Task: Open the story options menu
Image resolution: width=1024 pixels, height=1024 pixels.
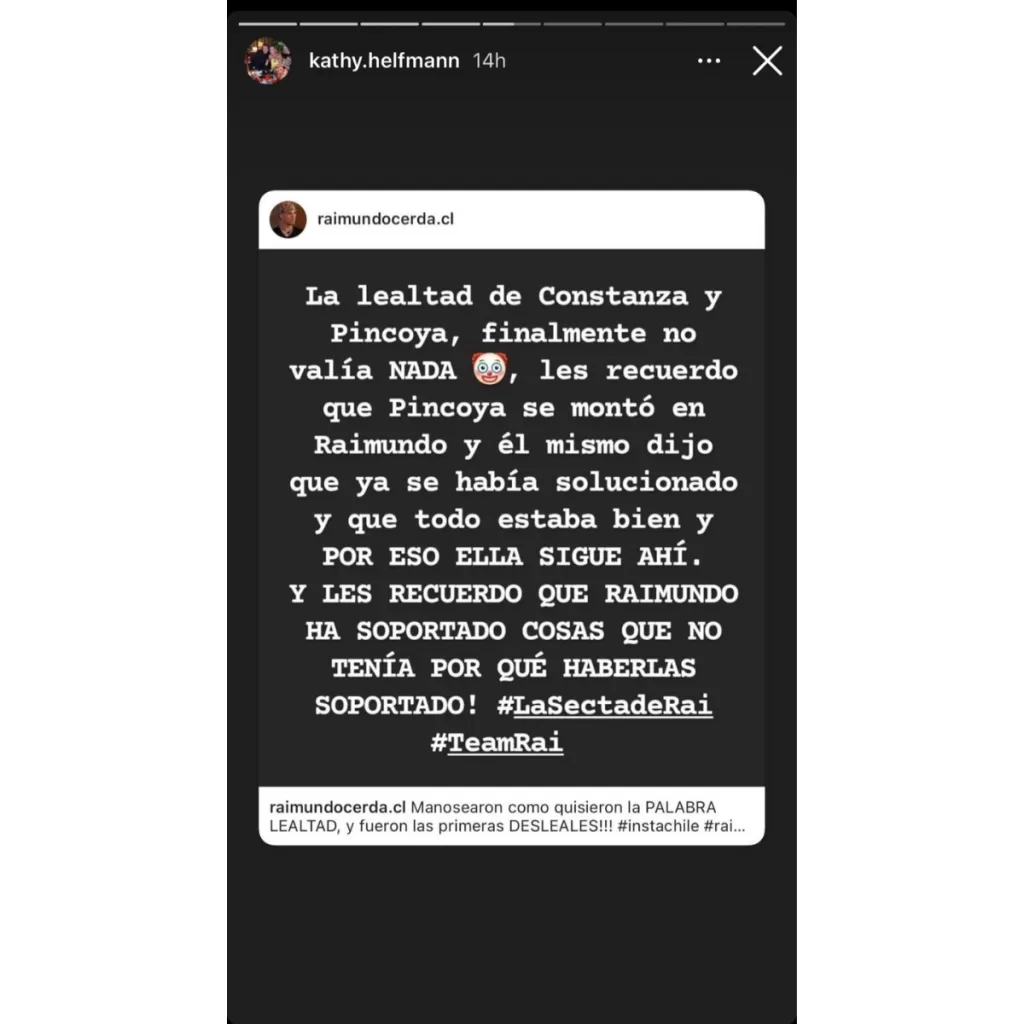Action: (709, 61)
